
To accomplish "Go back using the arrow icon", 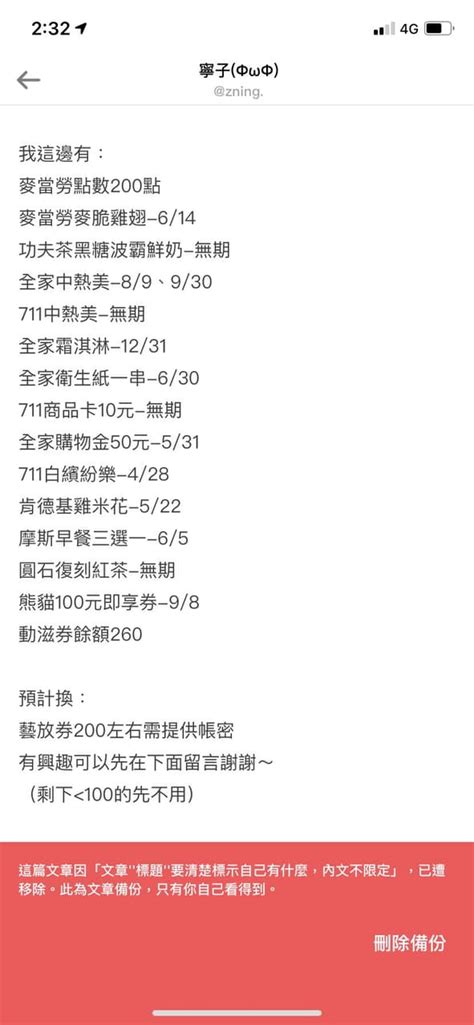I will [x=28, y=80].
